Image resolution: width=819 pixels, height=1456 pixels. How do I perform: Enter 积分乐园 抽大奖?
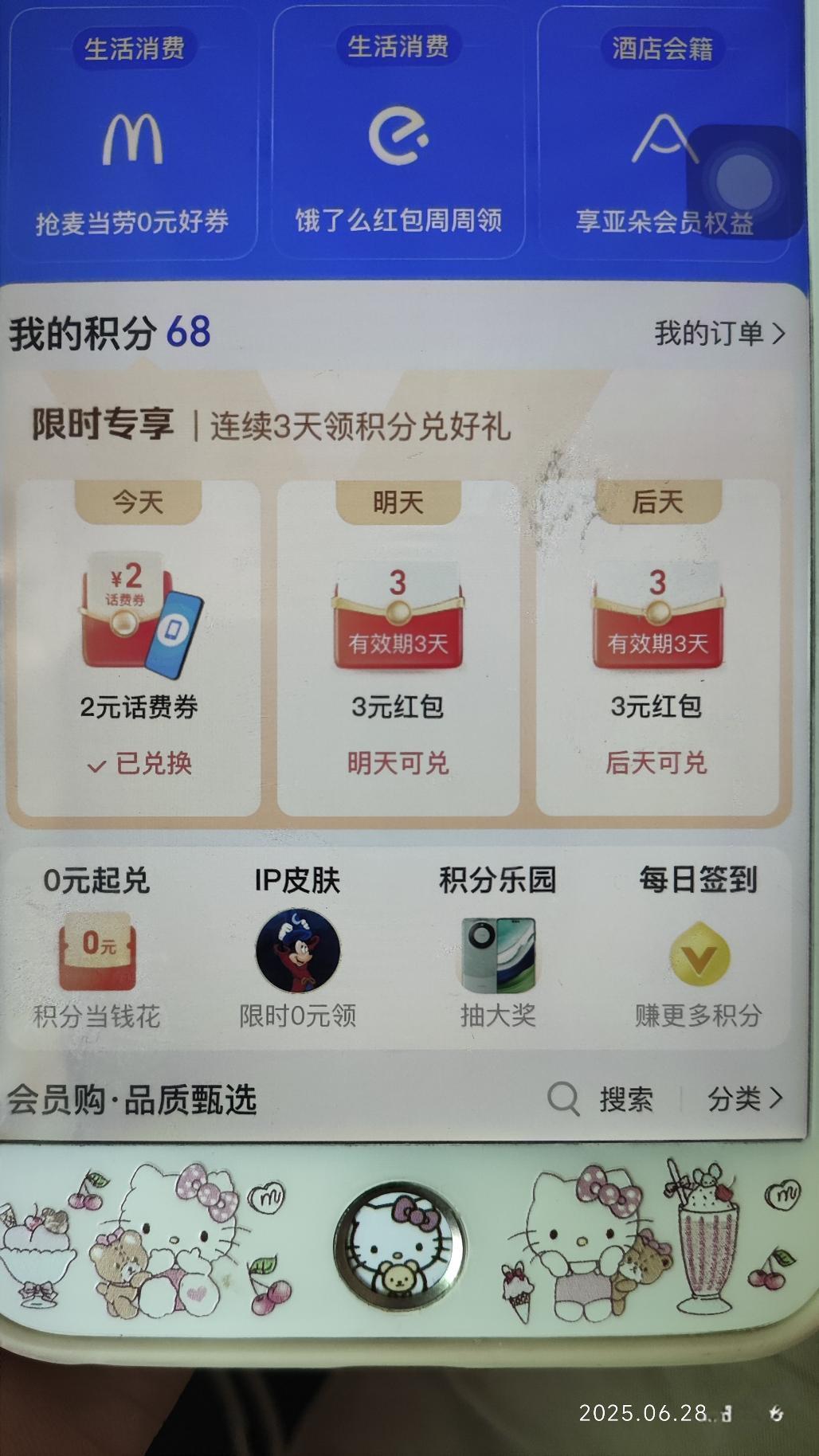(498, 948)
